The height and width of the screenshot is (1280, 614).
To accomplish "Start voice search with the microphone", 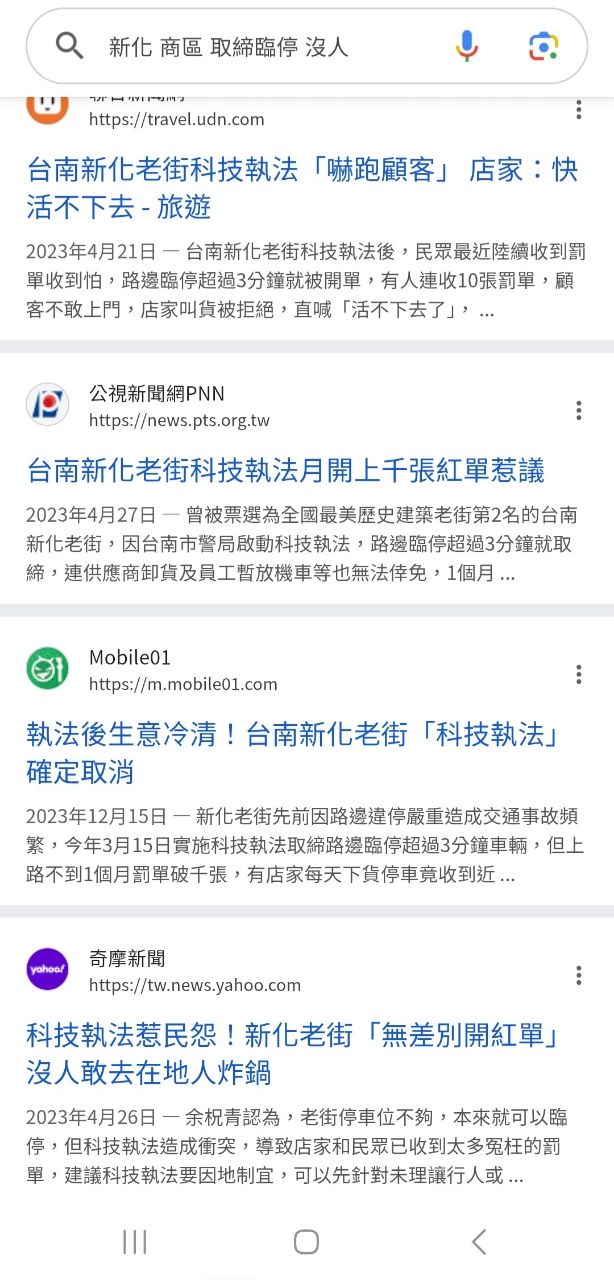I will point(467,46).
